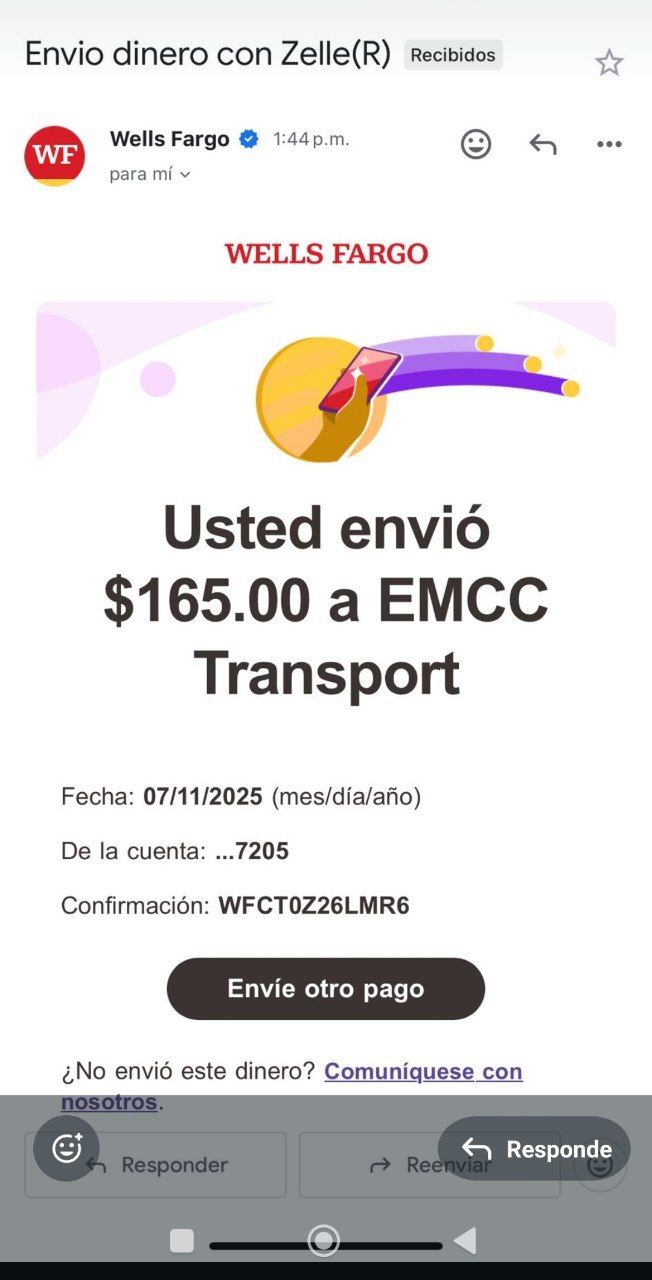Image resolution: width=652 pixels, height=1280 pixels.
Task: Tap the "Envíe otro pago" button
Action: click(x=325, y=989)
